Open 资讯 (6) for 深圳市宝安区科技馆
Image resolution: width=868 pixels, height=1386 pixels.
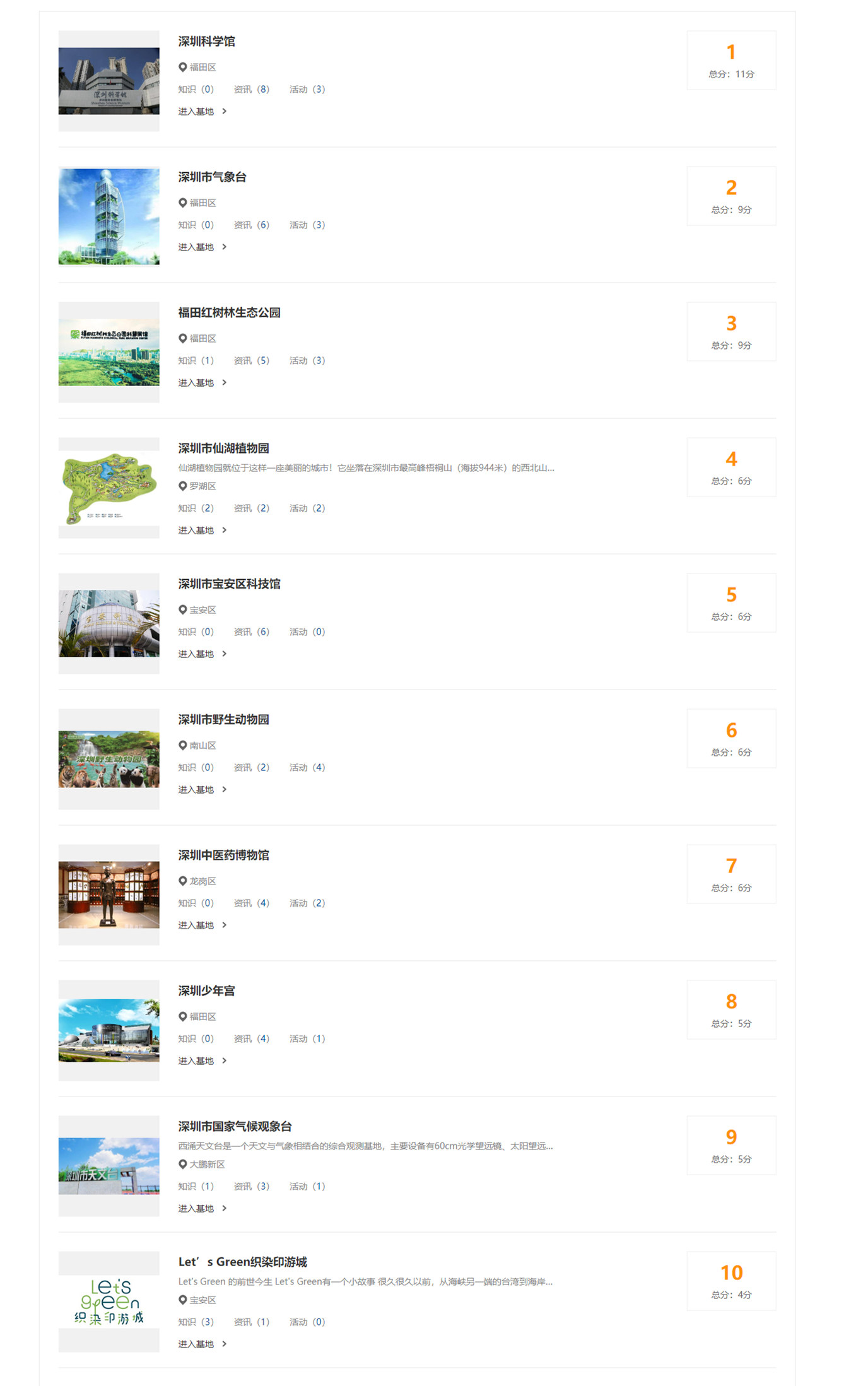(x=251, y=632)
